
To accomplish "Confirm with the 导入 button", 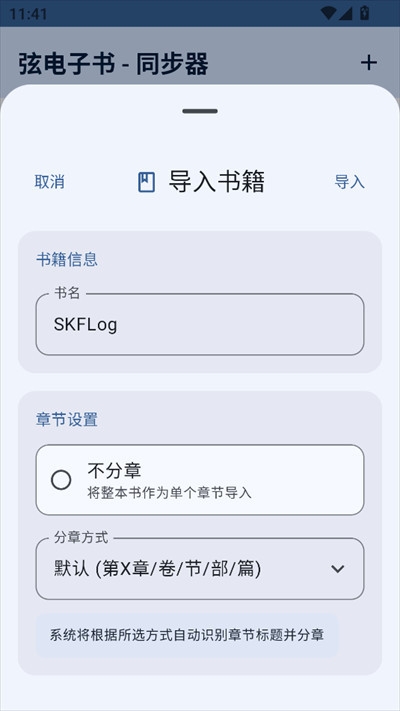I will point(350,182).
